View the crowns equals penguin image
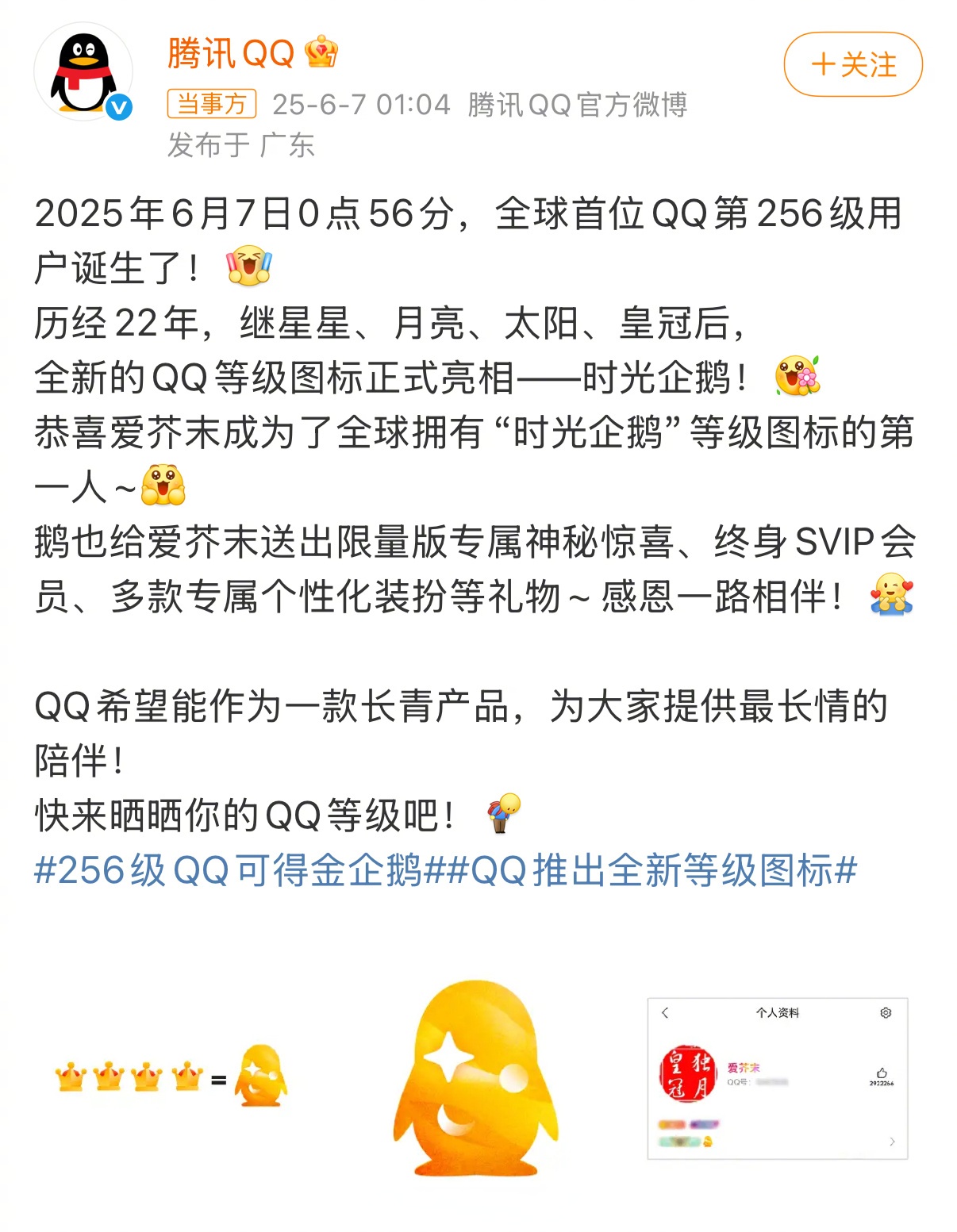This screenshot has width=957, height=1232. pos(171,1077)
